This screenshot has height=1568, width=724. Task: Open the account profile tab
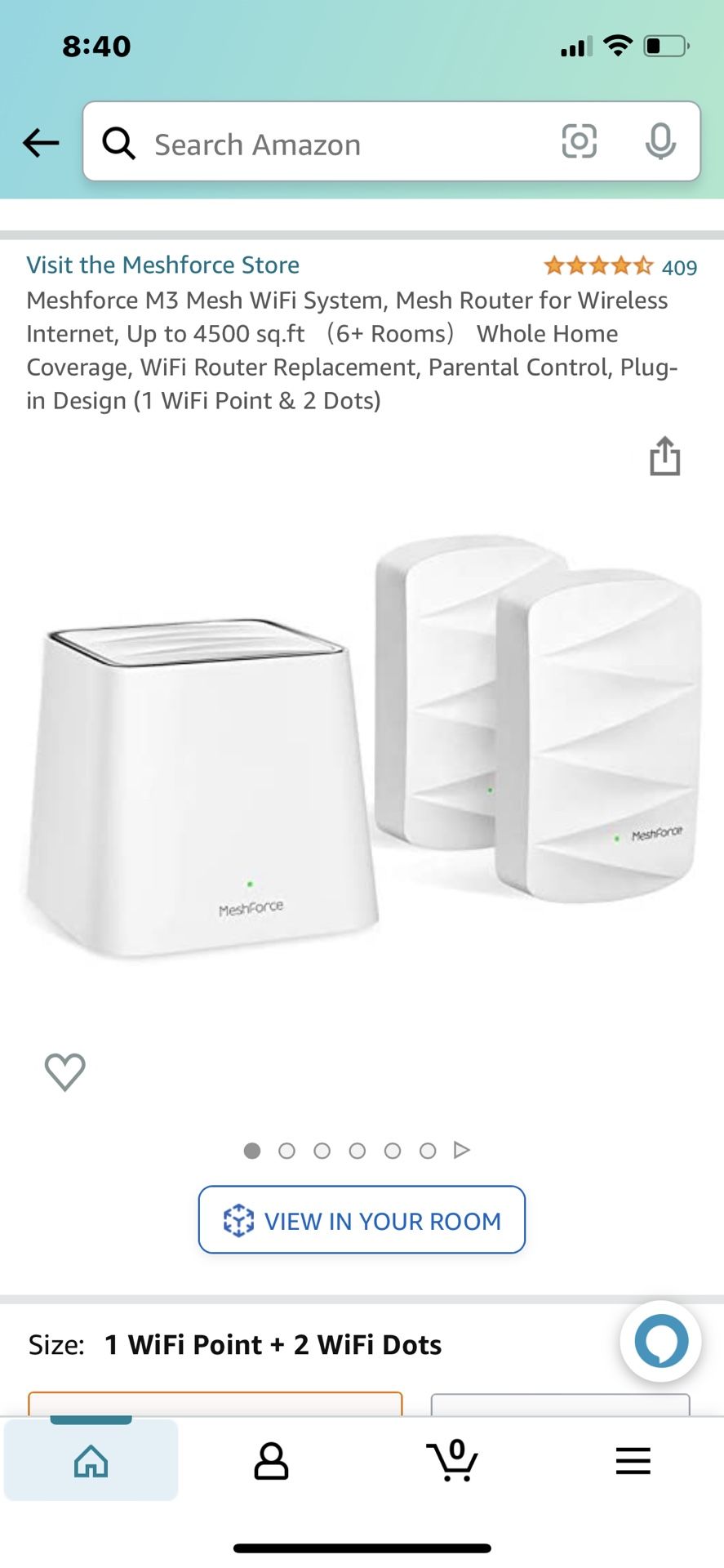[271, 1460]
